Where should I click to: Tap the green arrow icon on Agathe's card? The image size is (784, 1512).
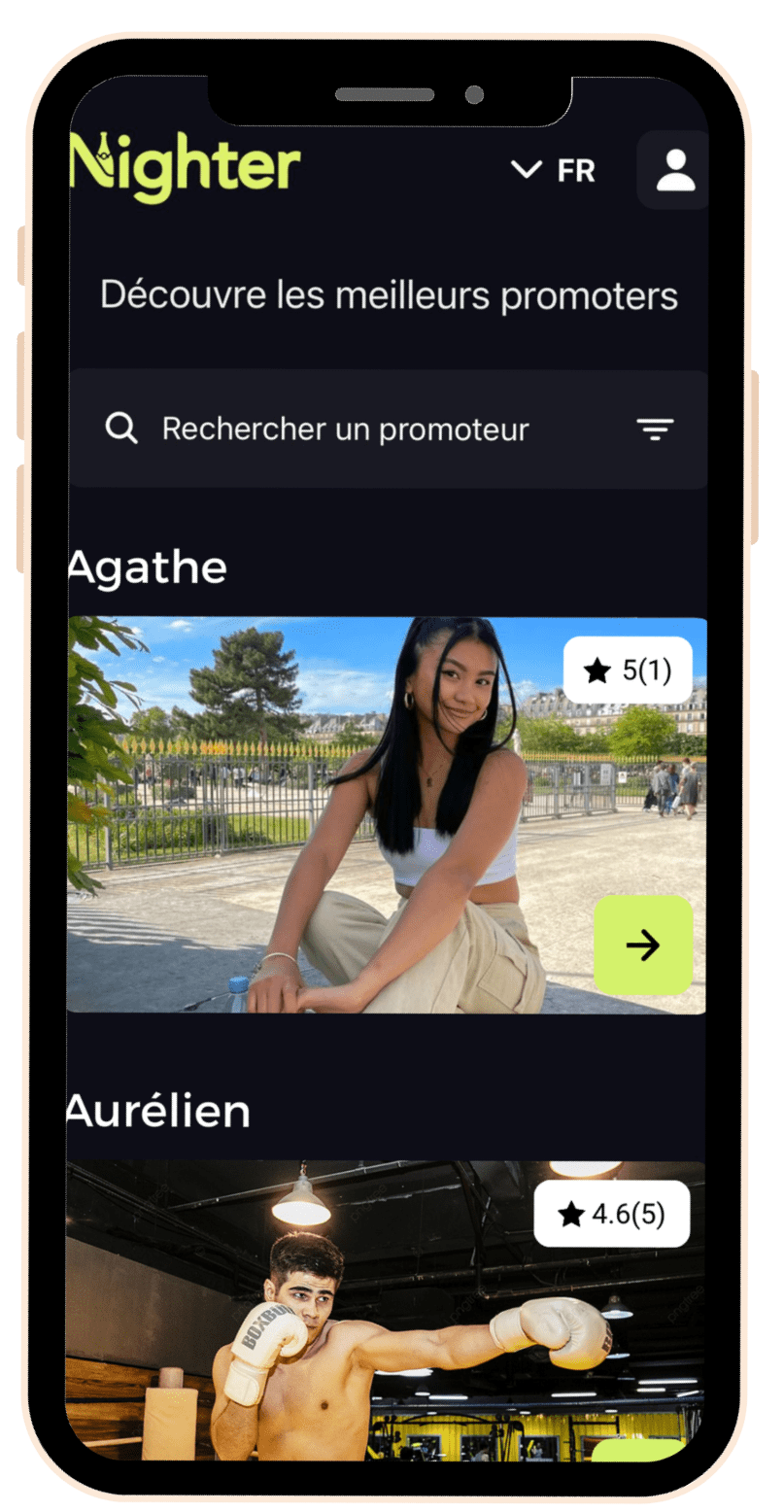coord(643,945)
